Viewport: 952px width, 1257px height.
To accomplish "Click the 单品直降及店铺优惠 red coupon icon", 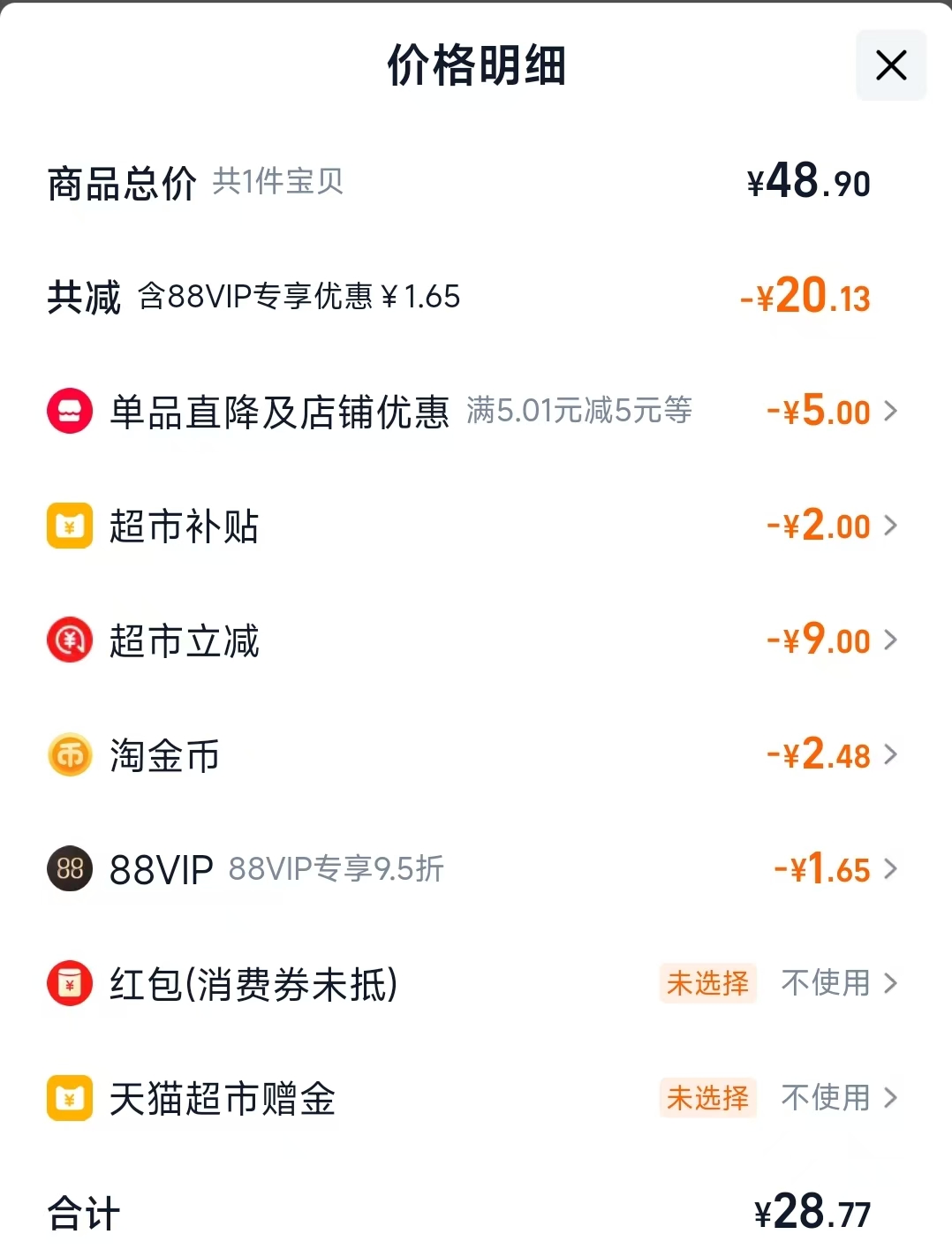I will tap(69, 411).
